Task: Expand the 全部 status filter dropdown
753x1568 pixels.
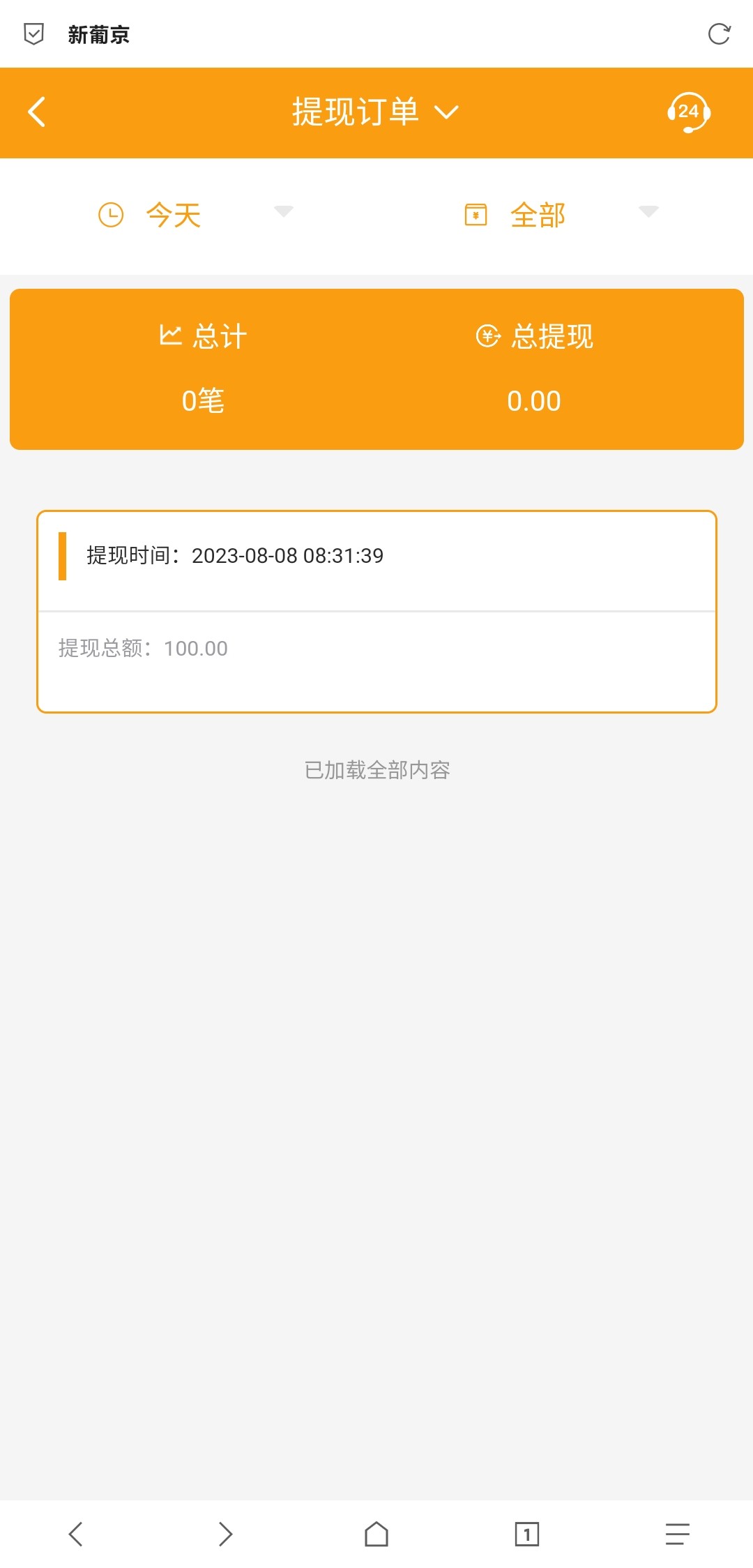Action: (649, 213)
